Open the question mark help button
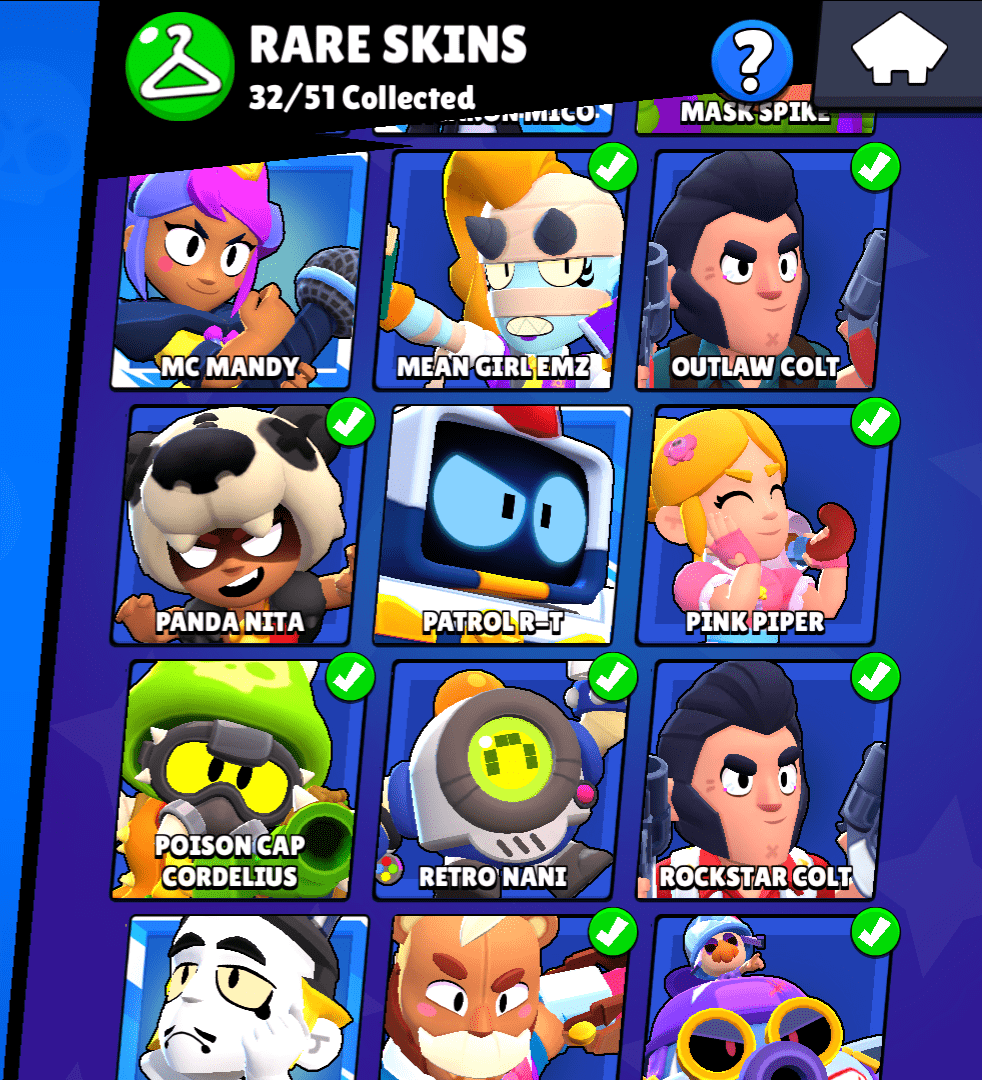The image size is (982, 1080). pyautogui.click(x=752, y=62)
